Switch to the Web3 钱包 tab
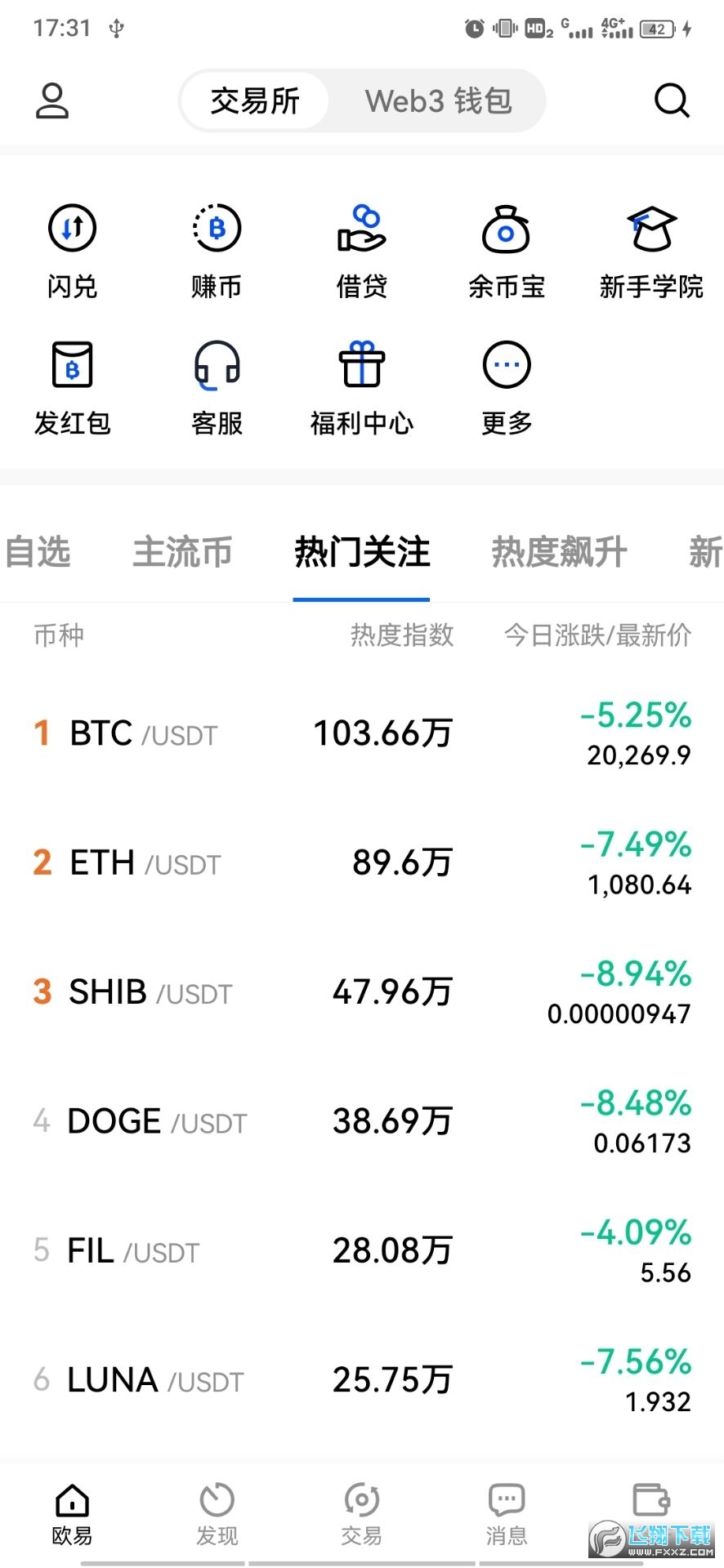The width and height of the screenshot is (724, 1568). (x=438, y=100)
